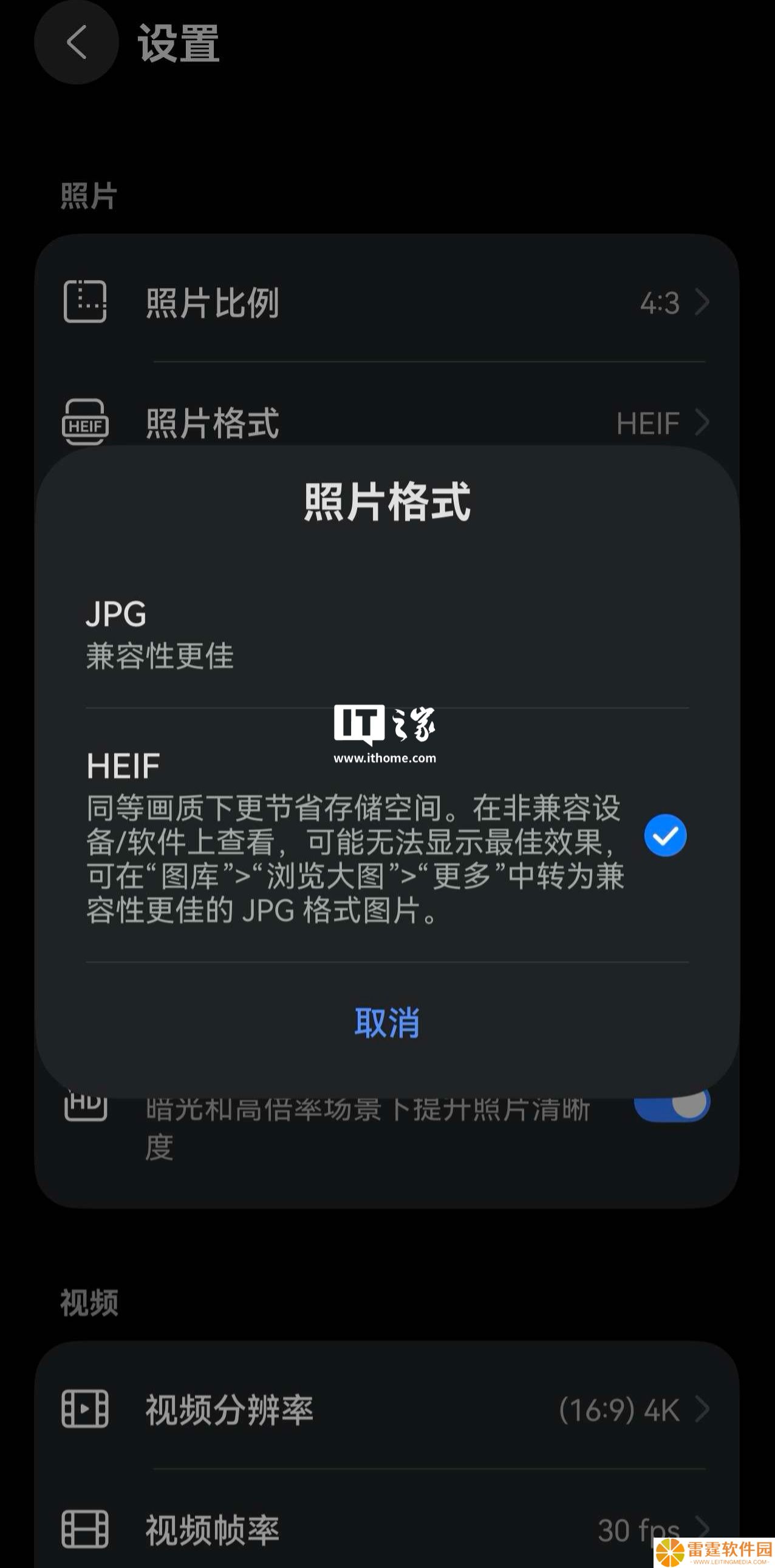Viewport: 775px width, 1568px height.
Task: Open 视频帧率 setting row
Action: tap(387, 1529)
